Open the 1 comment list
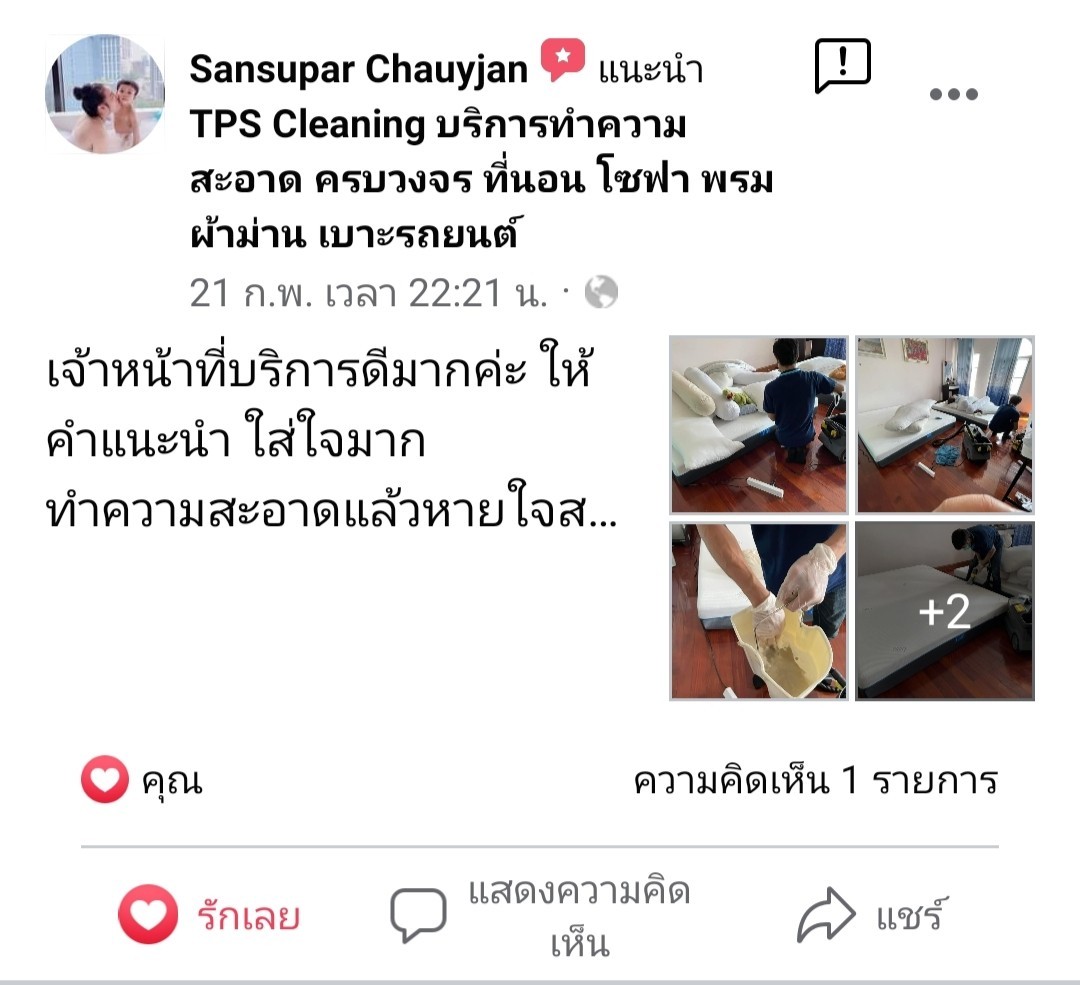This screenshot has width=1080, height=985. click(x=815, y=781)
